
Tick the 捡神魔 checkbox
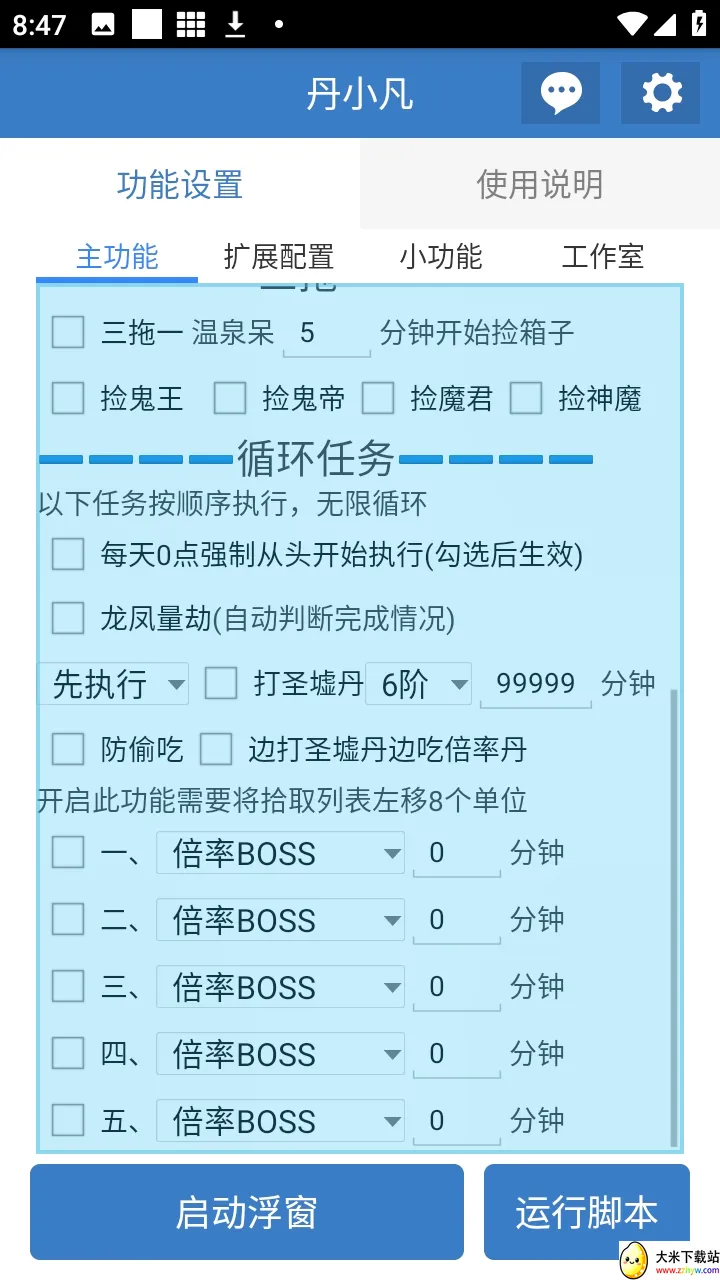pos(526,398)
